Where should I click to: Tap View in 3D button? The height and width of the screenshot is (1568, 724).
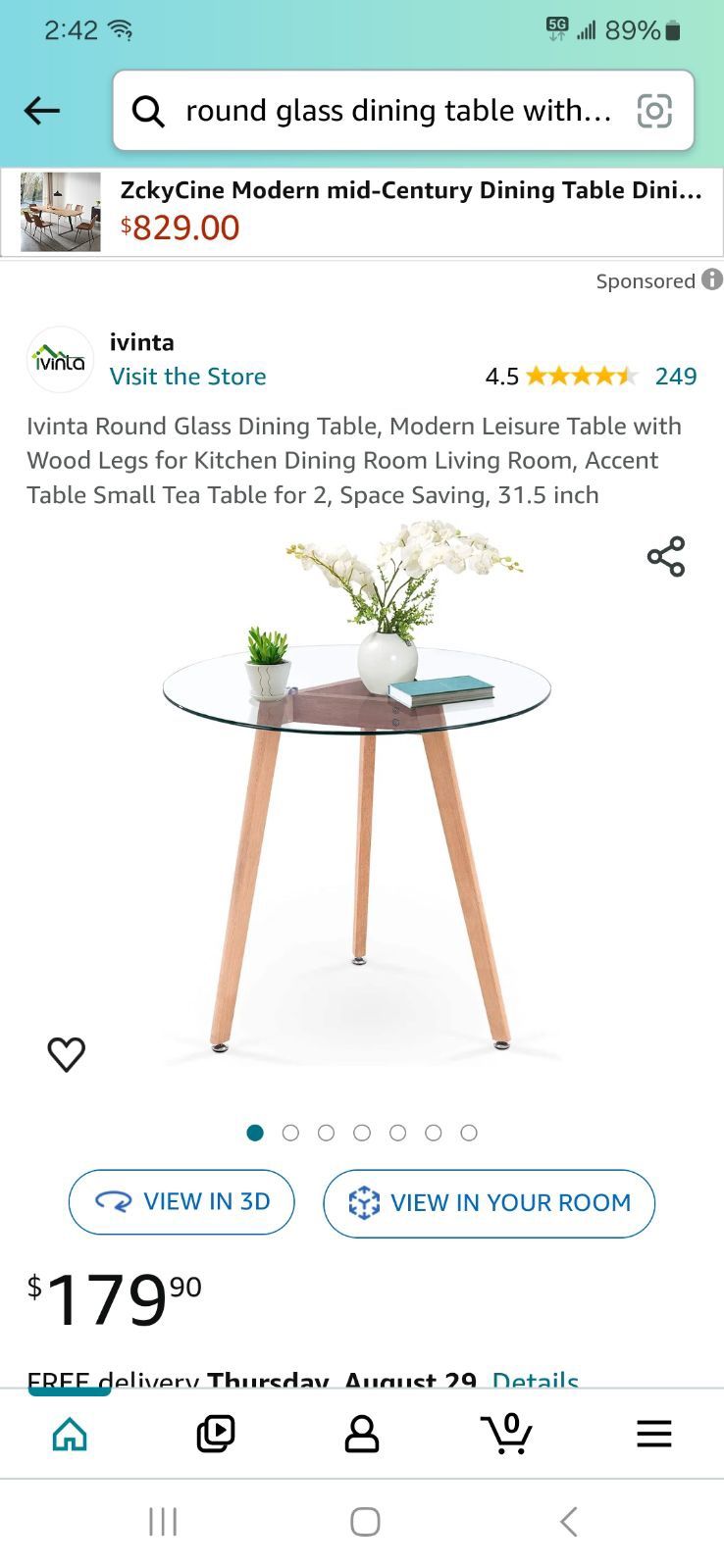(x=181, y=1202)
